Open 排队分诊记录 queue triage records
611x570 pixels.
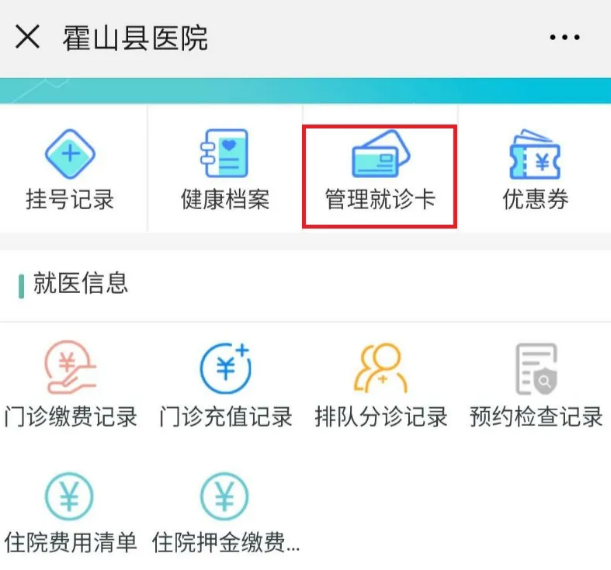pos(381,385)
